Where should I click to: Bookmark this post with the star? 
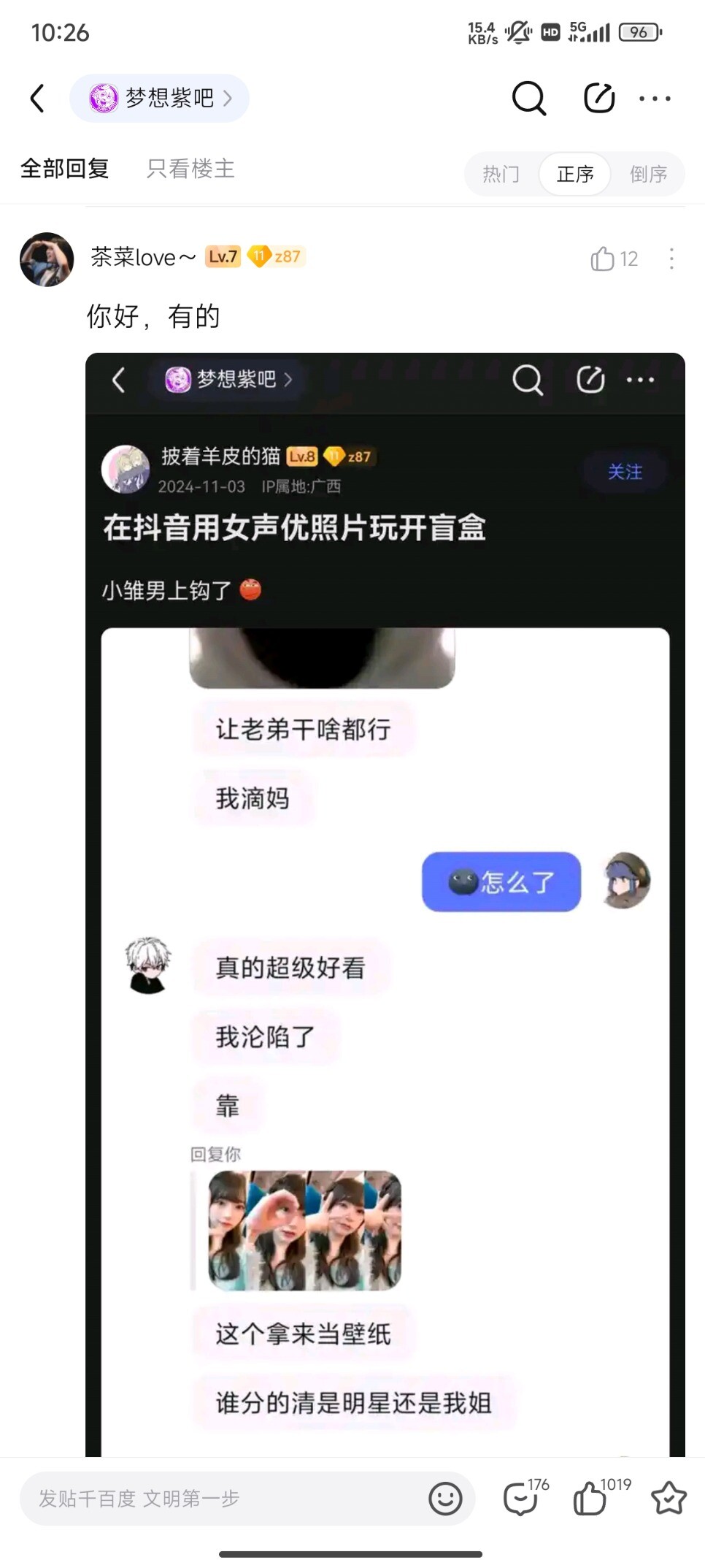(x=669, y=1498)
